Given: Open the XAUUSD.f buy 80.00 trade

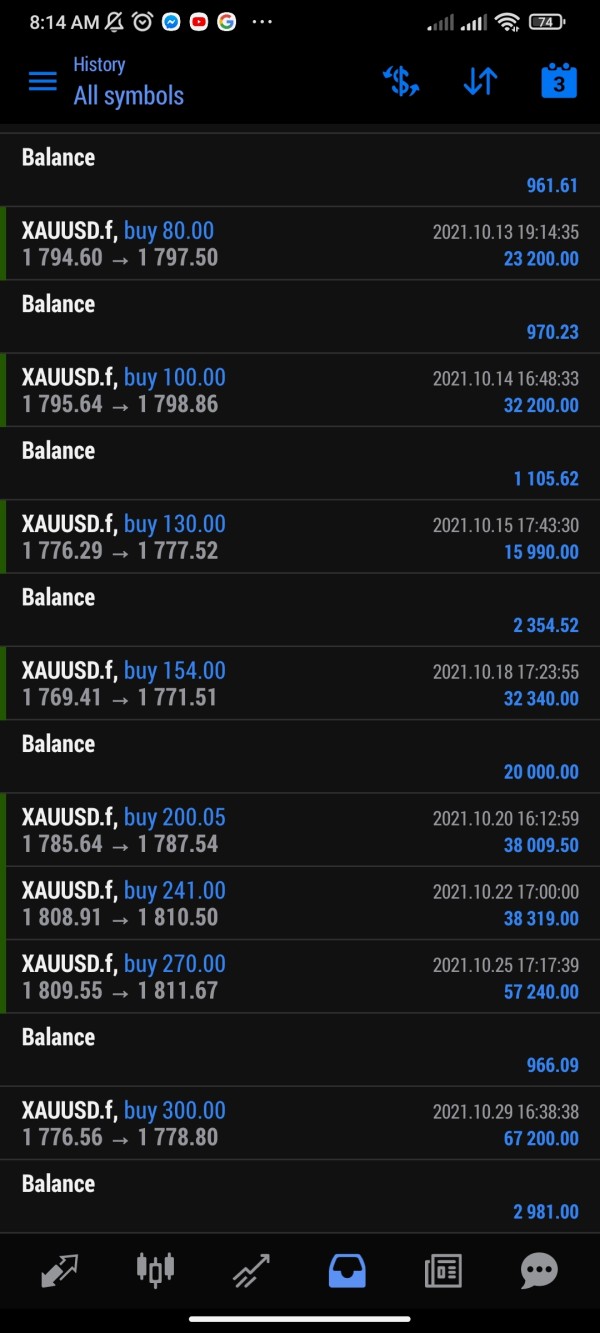Looking at the screenshot, I should coord(300,244).
